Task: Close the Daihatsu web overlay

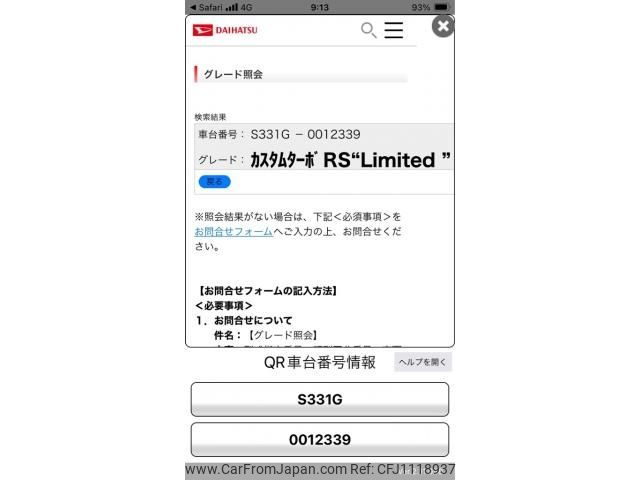Action: (442, 26)
